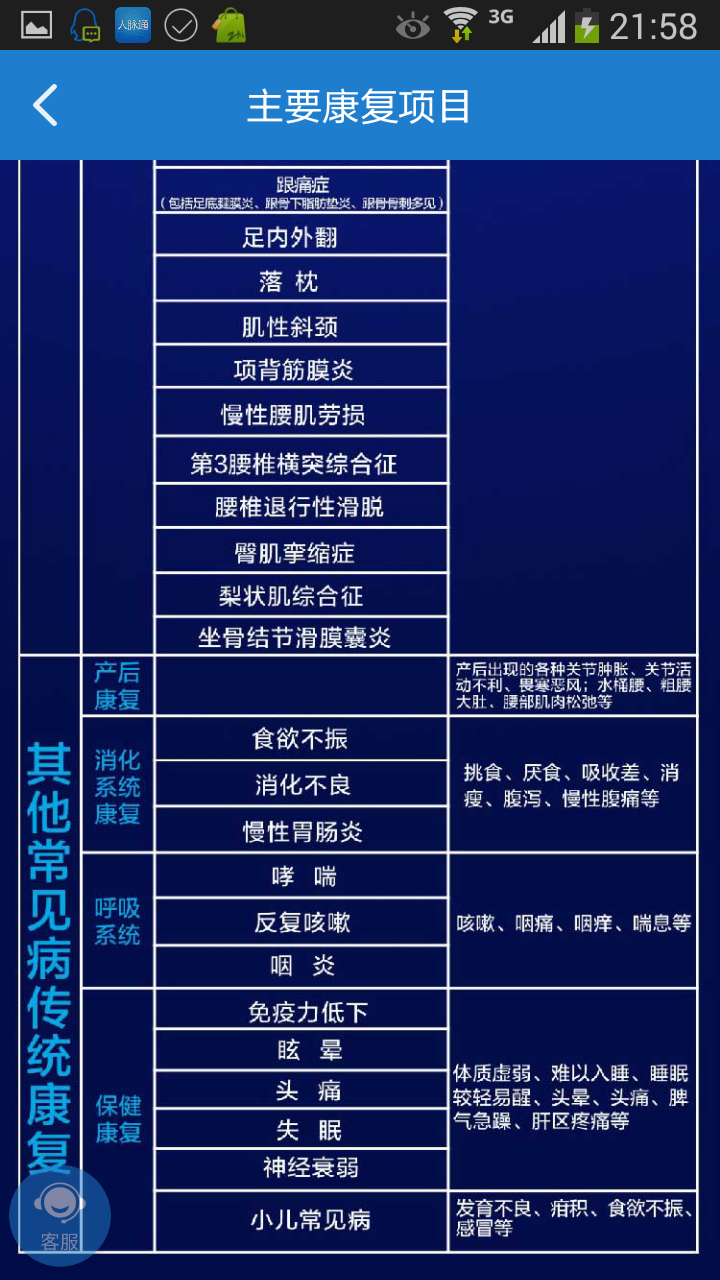
Task: Open the 客服 customer service chat
Action: (60, 1216)
